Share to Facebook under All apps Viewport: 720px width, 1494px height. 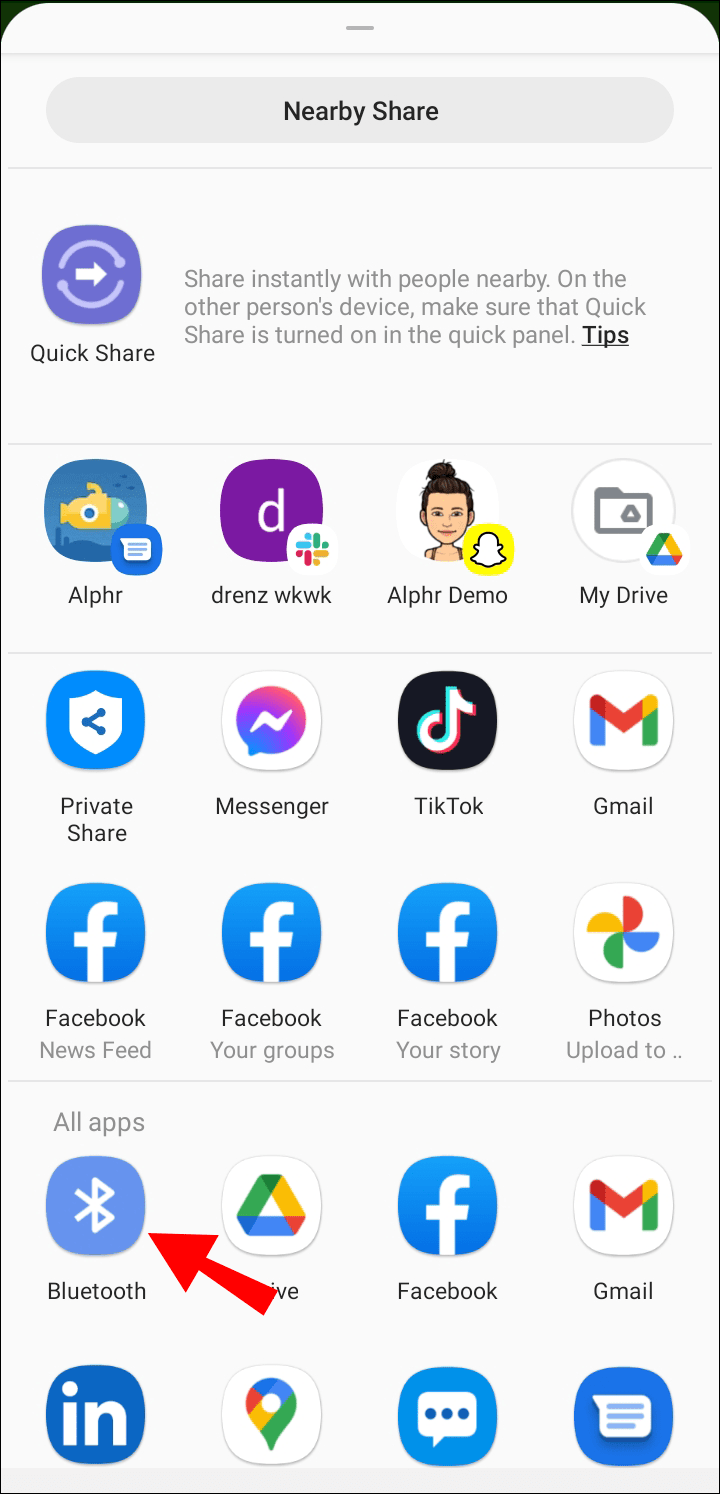(x=447, y=1205)
